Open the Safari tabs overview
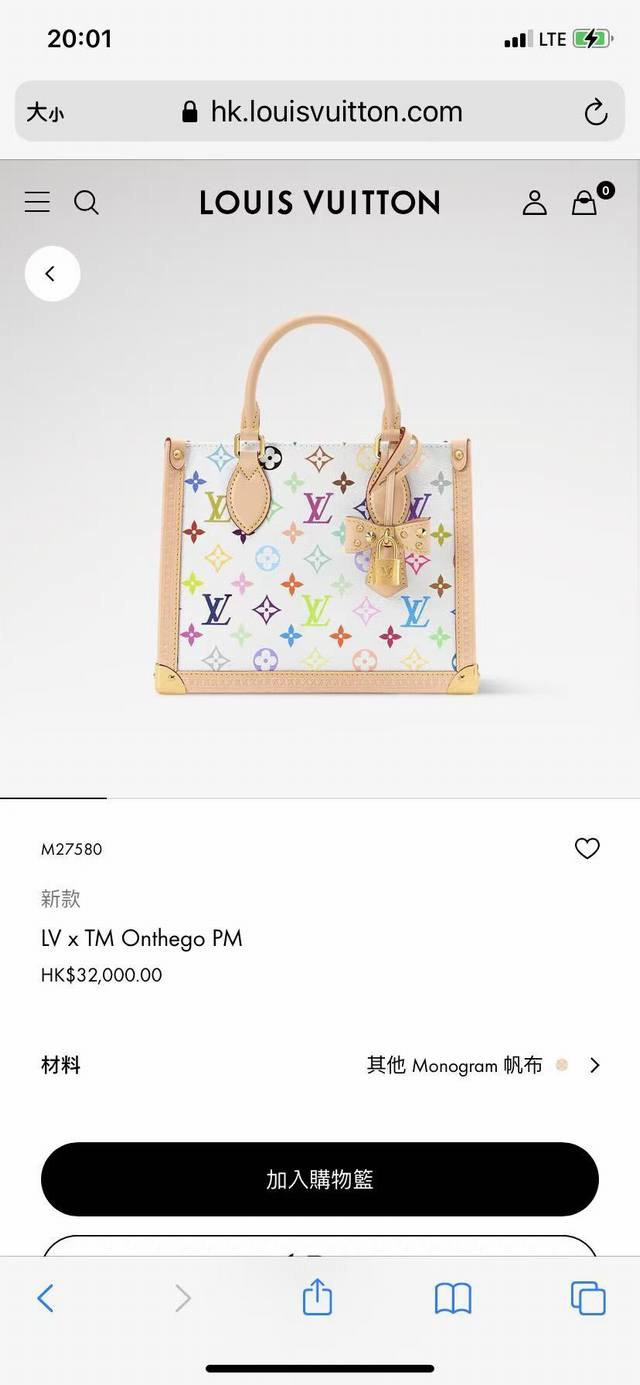Screen dimensions: 640x1385 [x=588, y=1298]
